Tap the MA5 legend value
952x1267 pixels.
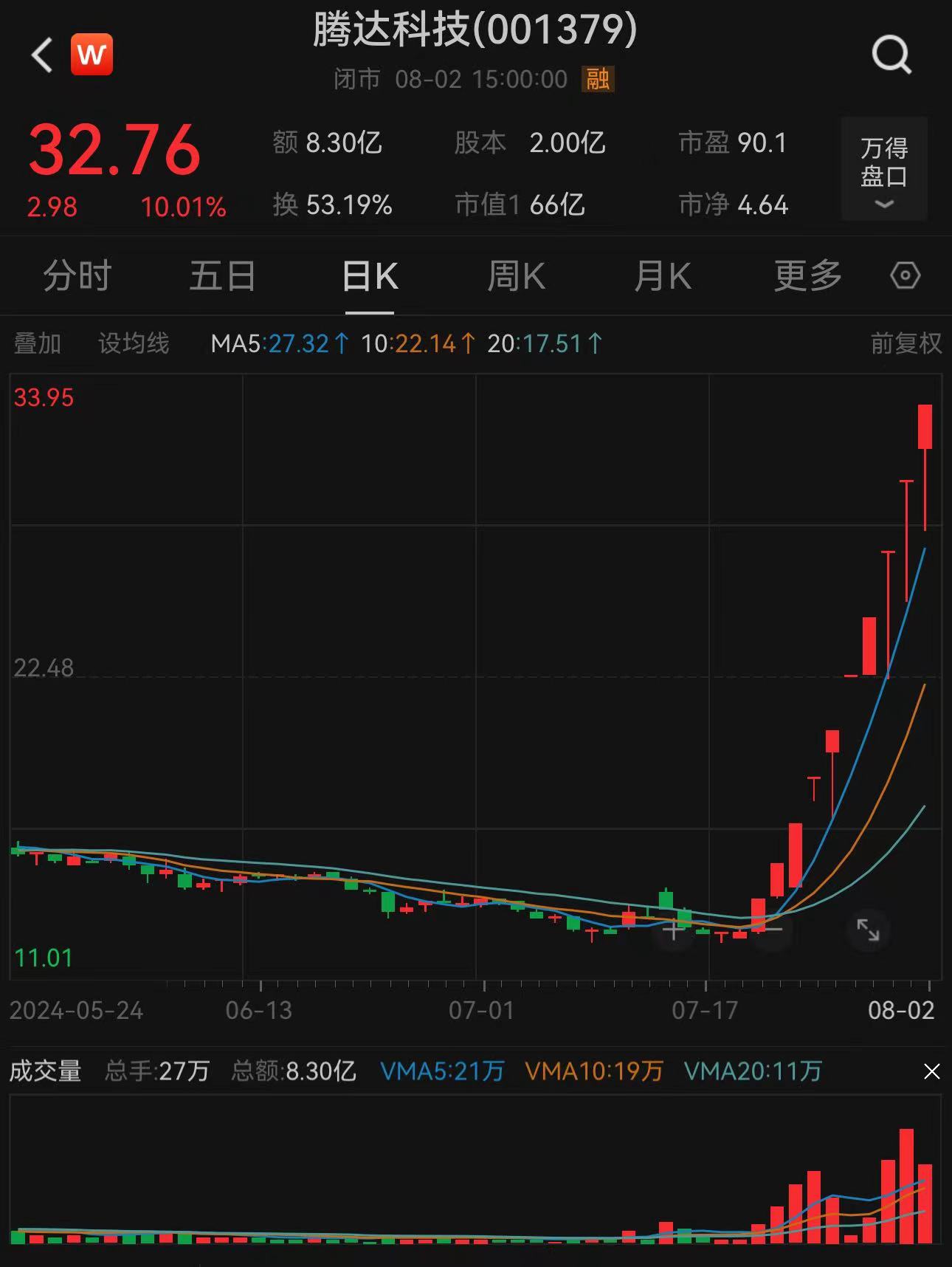(x=277, y=342)
